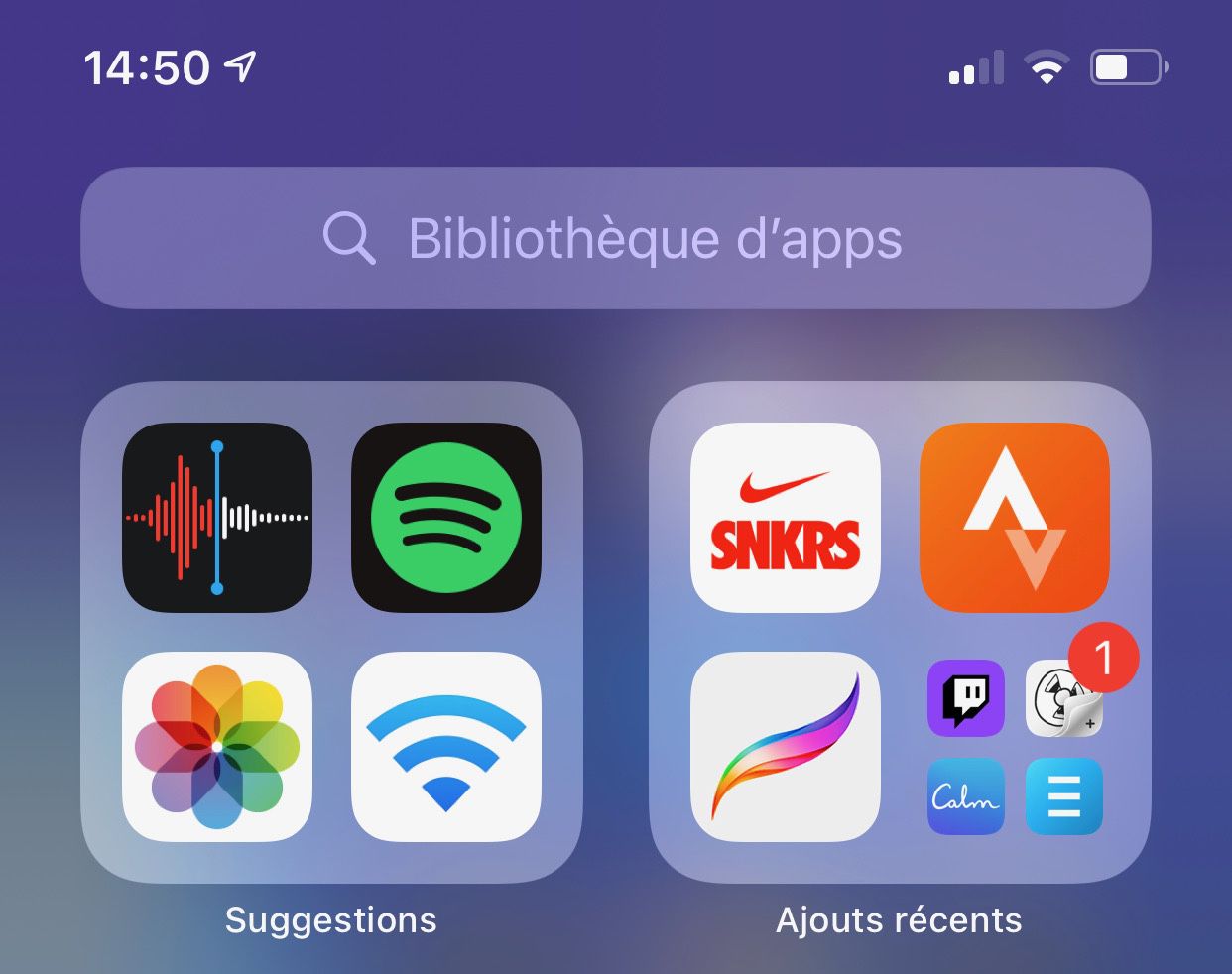Launch the Nike SNKRS app

click(x=785, y=518)
